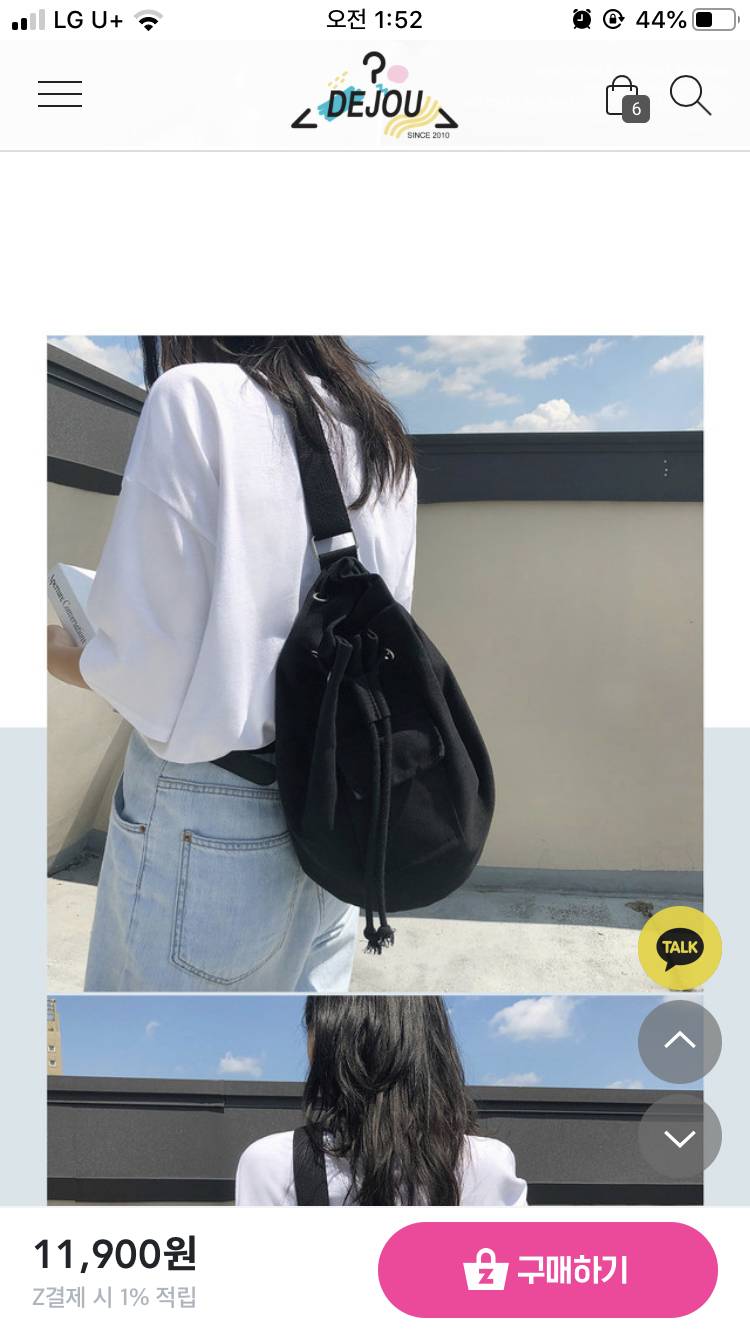The width and height of the screenshot is (750, 1334).
Task: Open the hamburger navigation menu
Action: (x=59, y=93)
